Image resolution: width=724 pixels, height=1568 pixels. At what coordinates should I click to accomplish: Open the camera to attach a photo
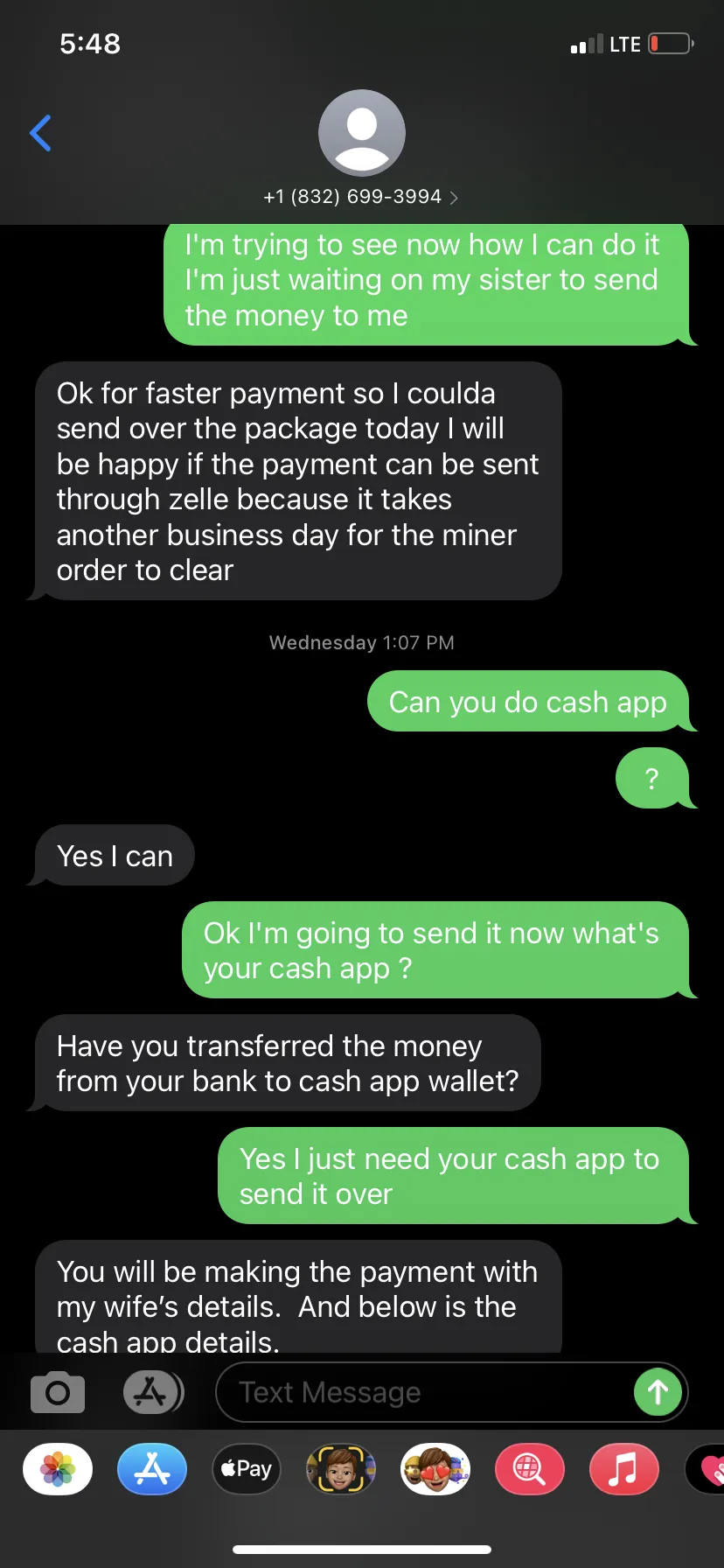58,1392
